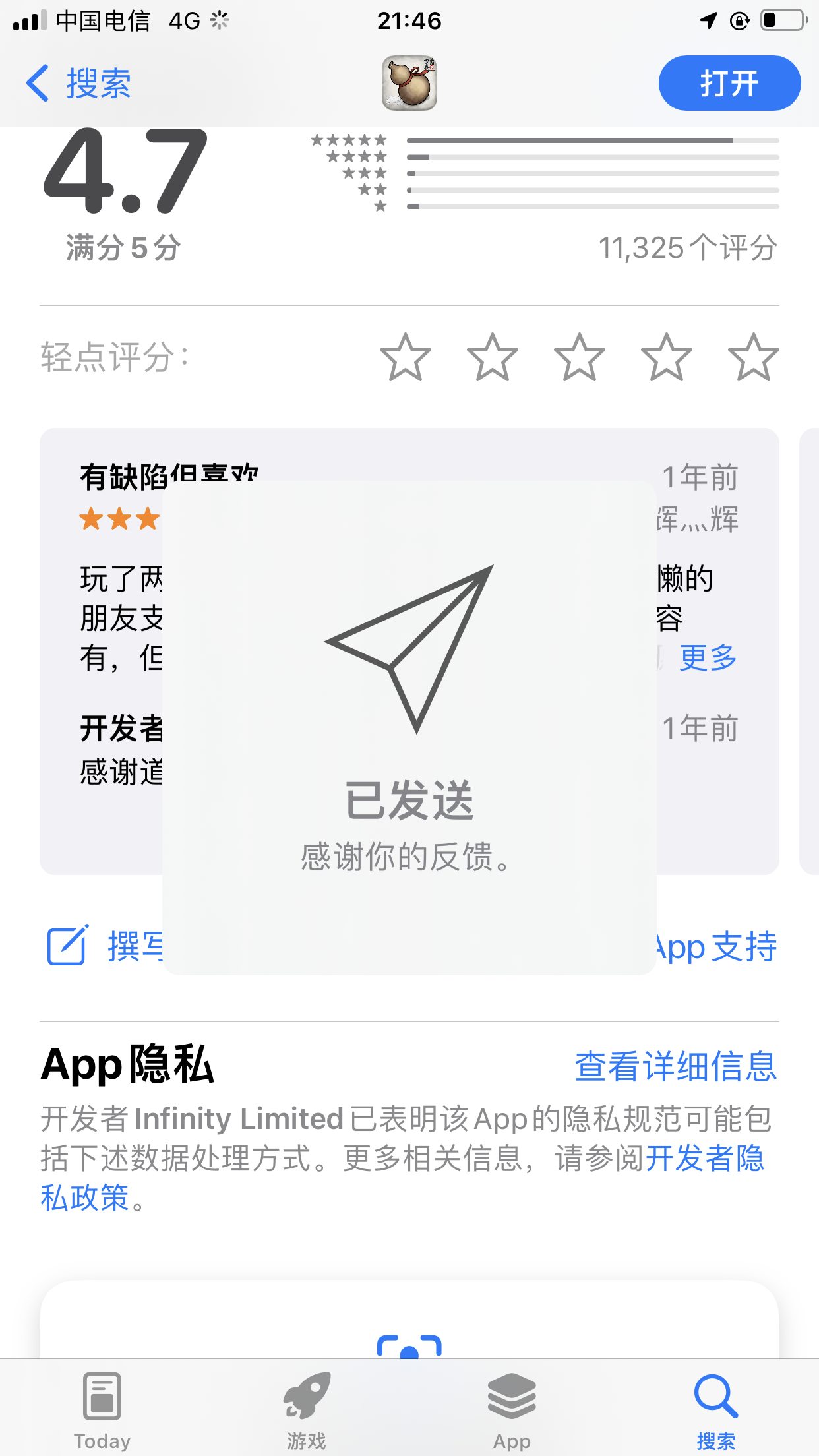Viewport: 819px width, 1456px height.
Task: Expand the review with 更多
Action: (x=708, y=657)
